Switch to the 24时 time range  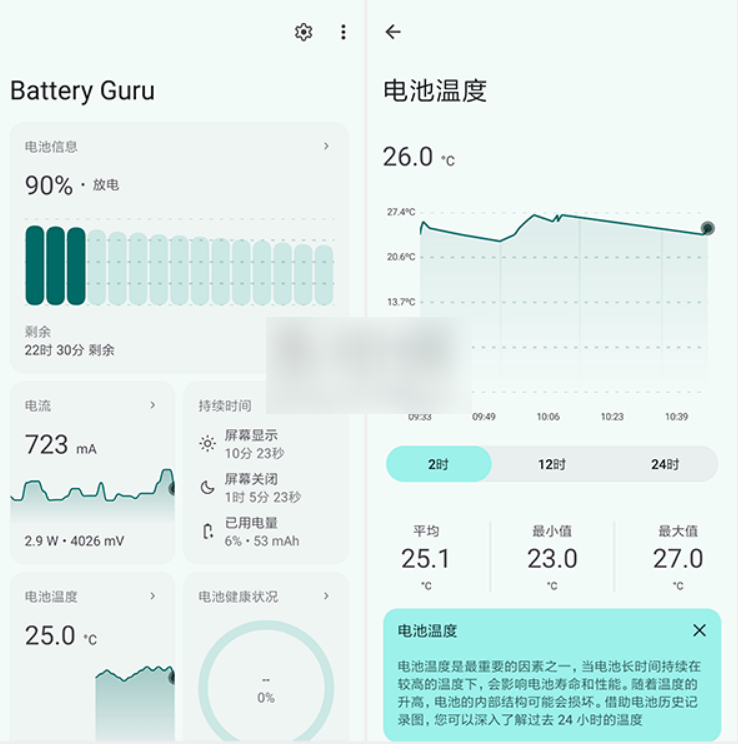click(x=664, y=464)
